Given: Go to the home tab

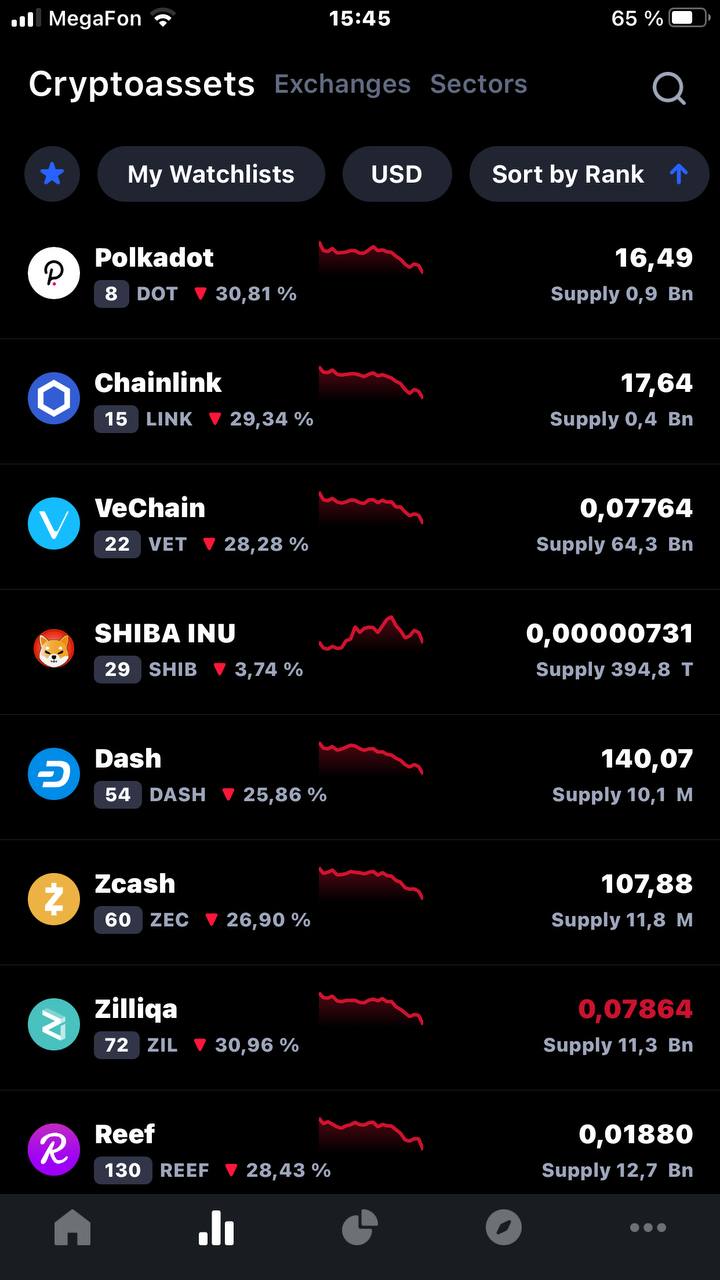Looking at the screenshot, I should pyautogui.click(x=72, y=1227).
